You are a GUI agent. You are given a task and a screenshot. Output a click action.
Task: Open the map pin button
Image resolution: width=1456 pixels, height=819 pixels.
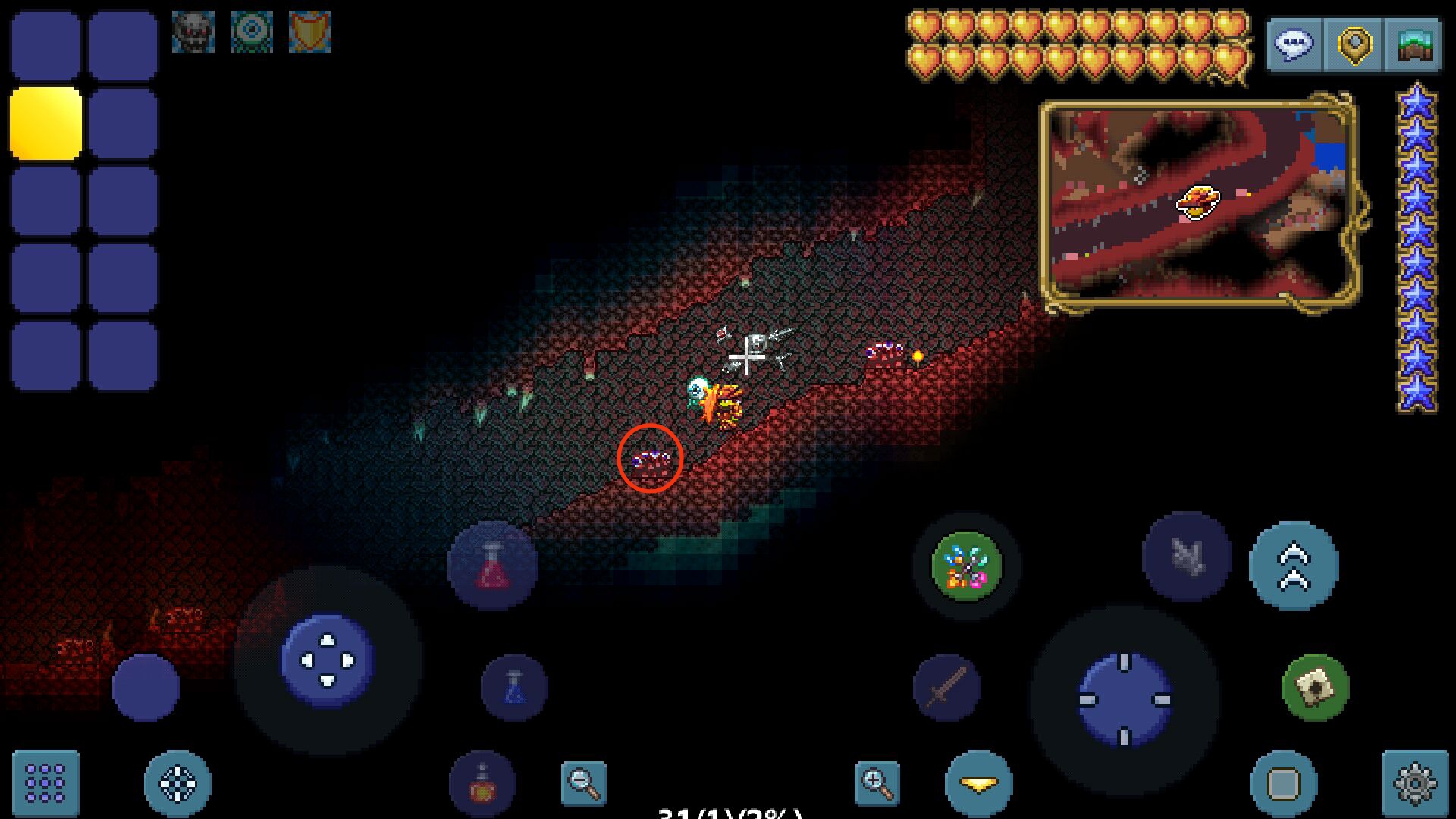pos(1354,45)
